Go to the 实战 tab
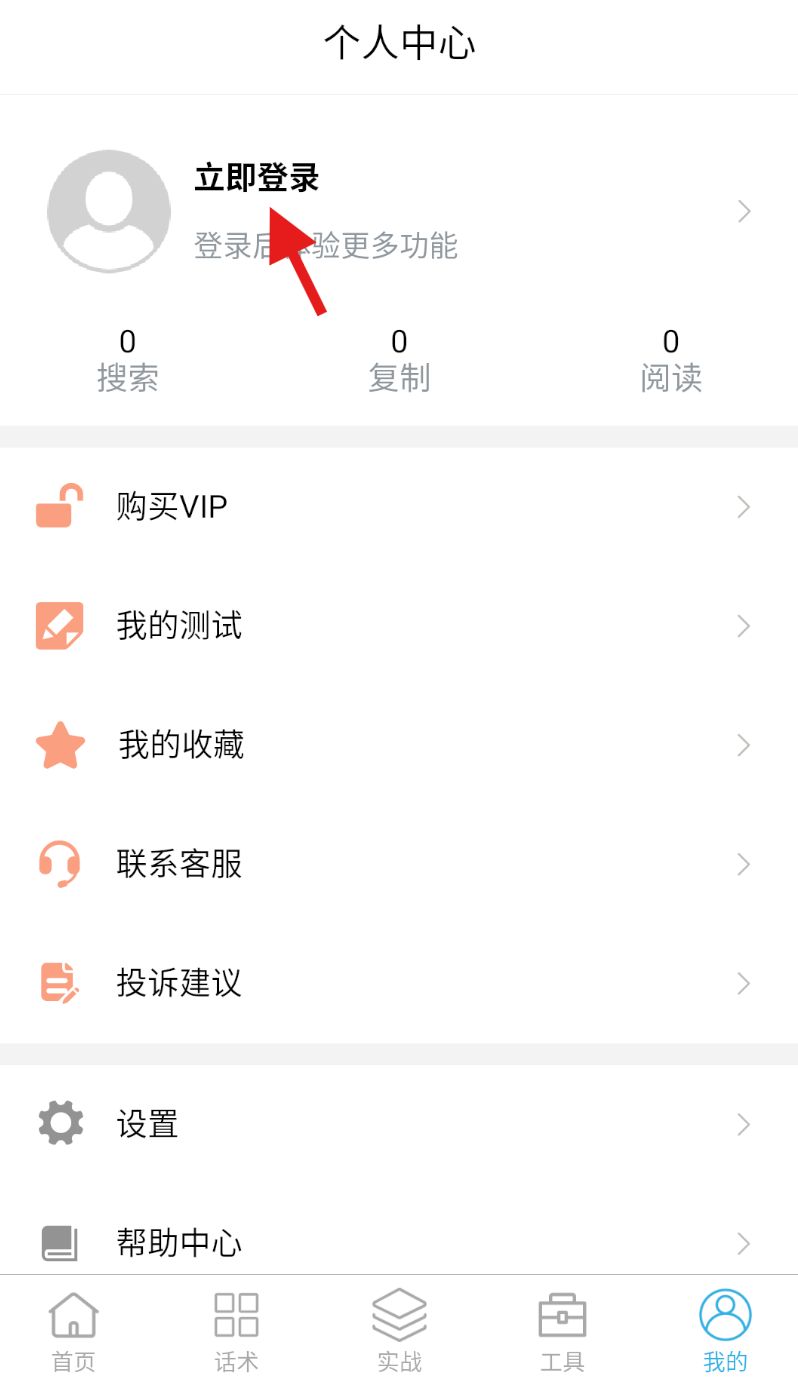 (x=399, y=1330)
